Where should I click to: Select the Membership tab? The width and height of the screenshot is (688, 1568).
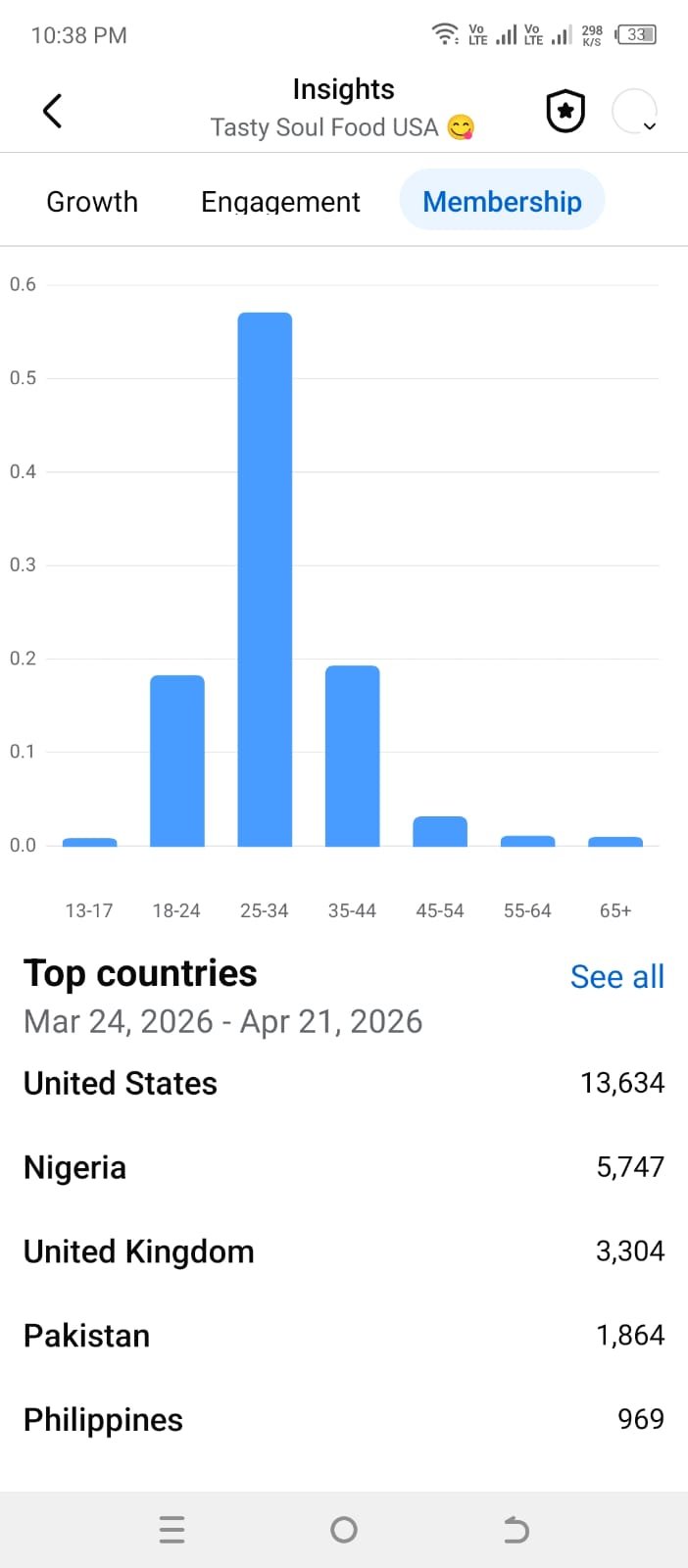coord(502,200)
